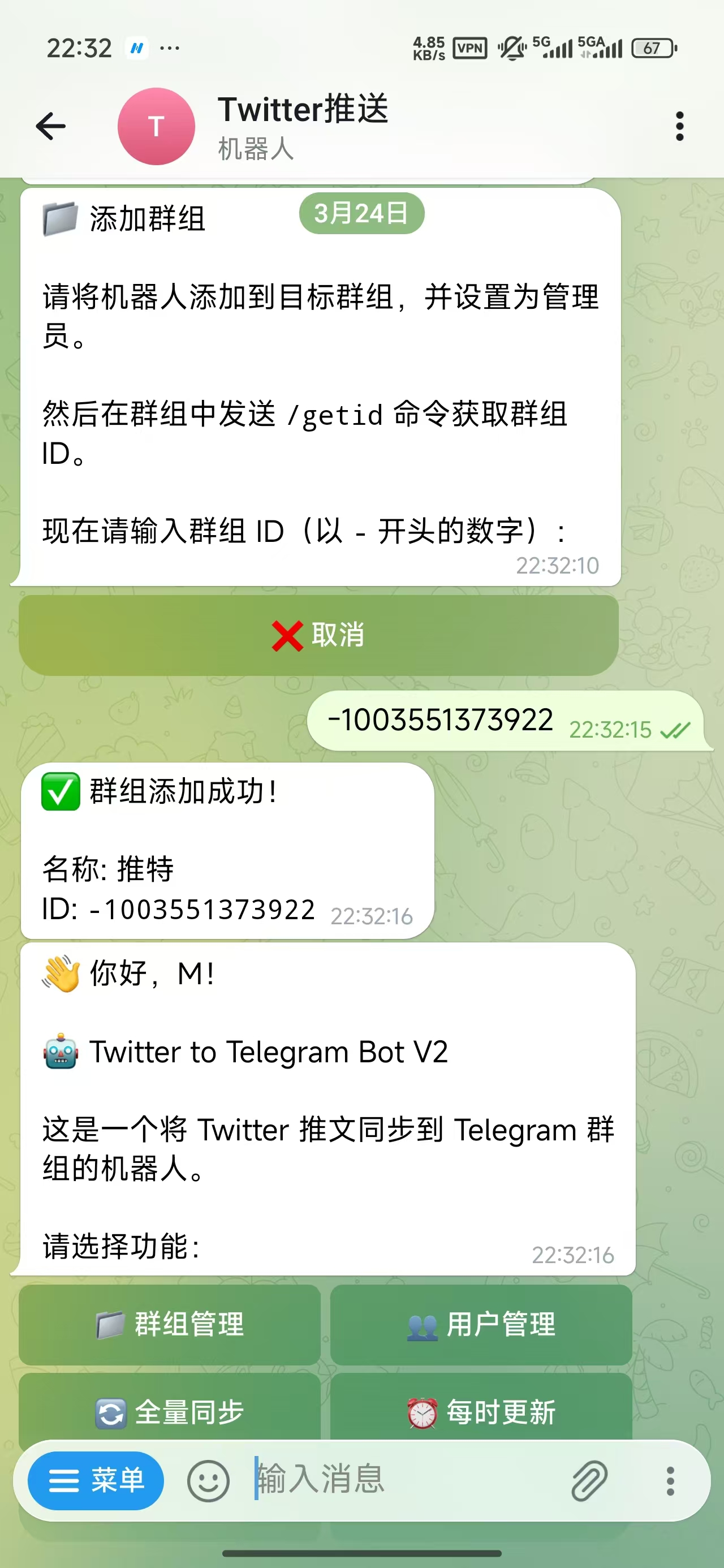
Task: Tap the back arrow to leave the chat
Action: click(x=51, y=126)
